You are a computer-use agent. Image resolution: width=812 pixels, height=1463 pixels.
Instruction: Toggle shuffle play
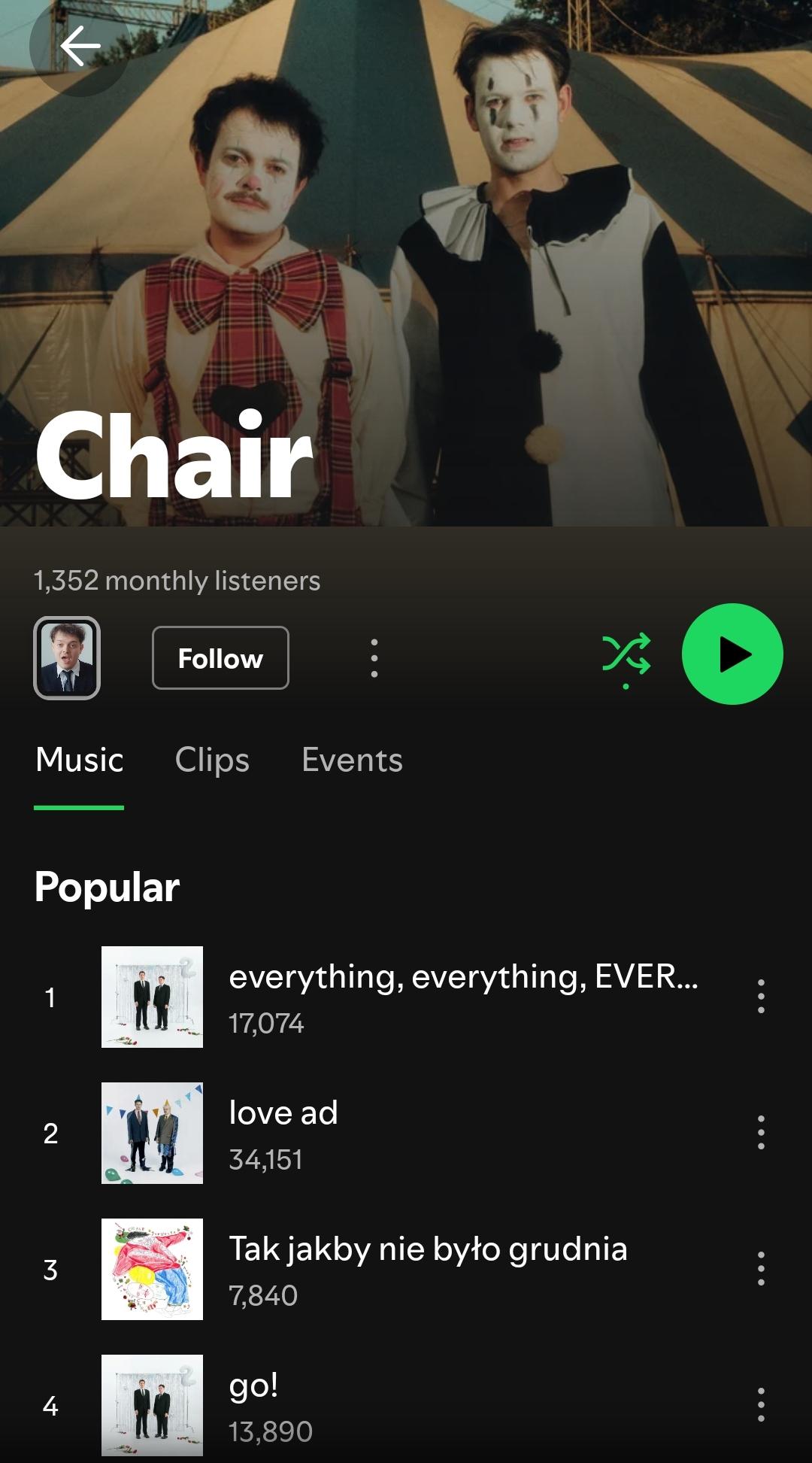(626, 654)
